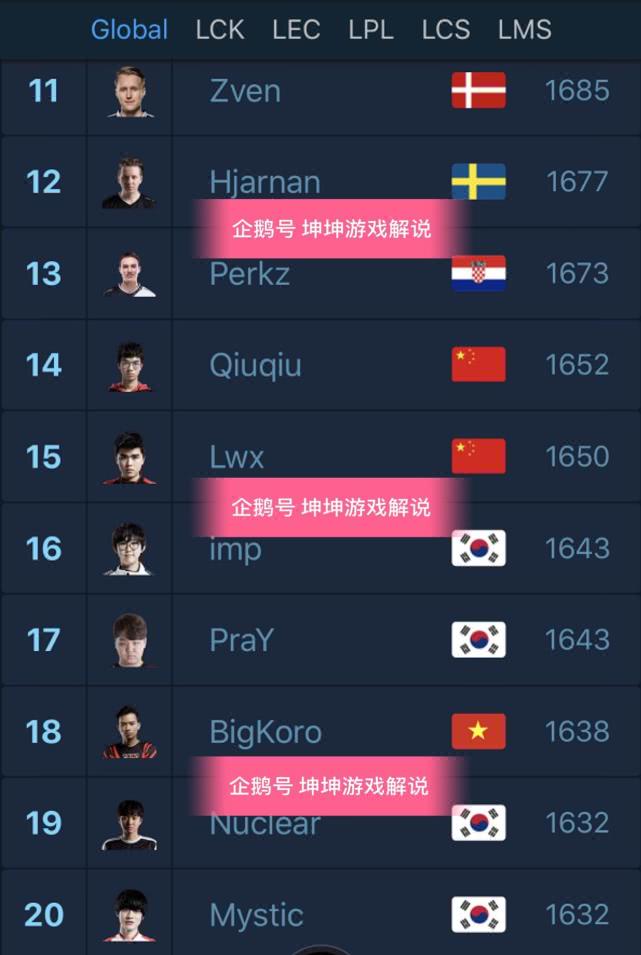The image size is (641, 955).
Task: View PraY's ranking details
Action: click(320, 640)
